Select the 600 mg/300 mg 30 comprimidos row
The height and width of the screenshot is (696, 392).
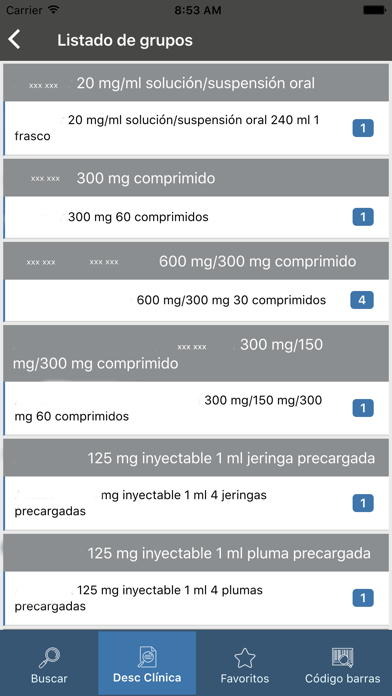tap(196, 301)
